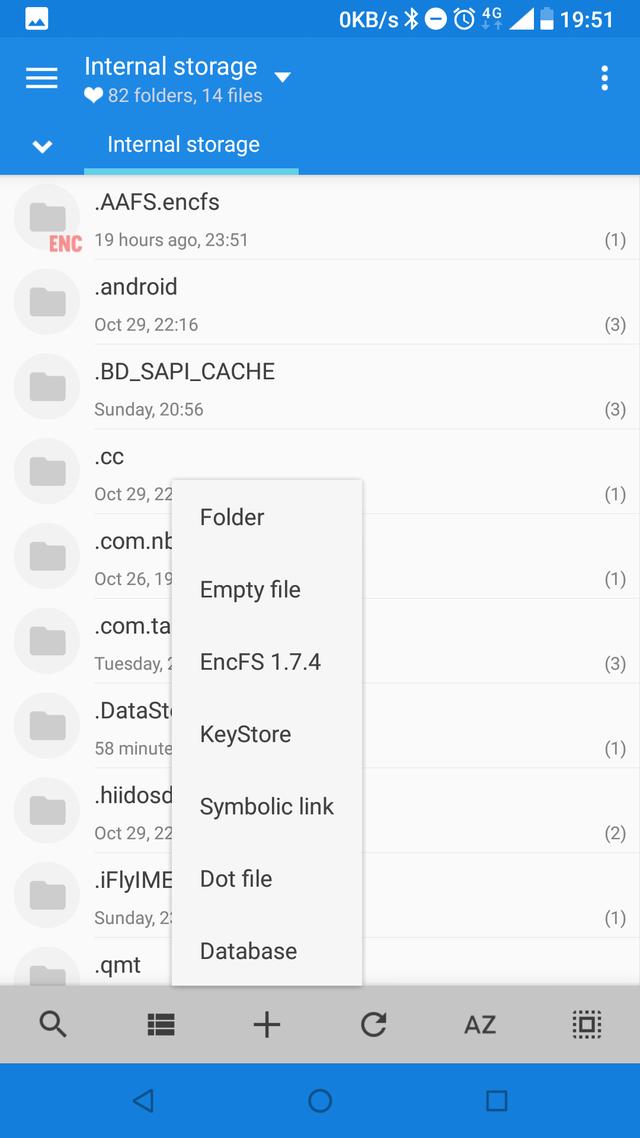Expand the Internal storage location dropdown
Screen dimensions: 640x1138
(x=282, y=77)
